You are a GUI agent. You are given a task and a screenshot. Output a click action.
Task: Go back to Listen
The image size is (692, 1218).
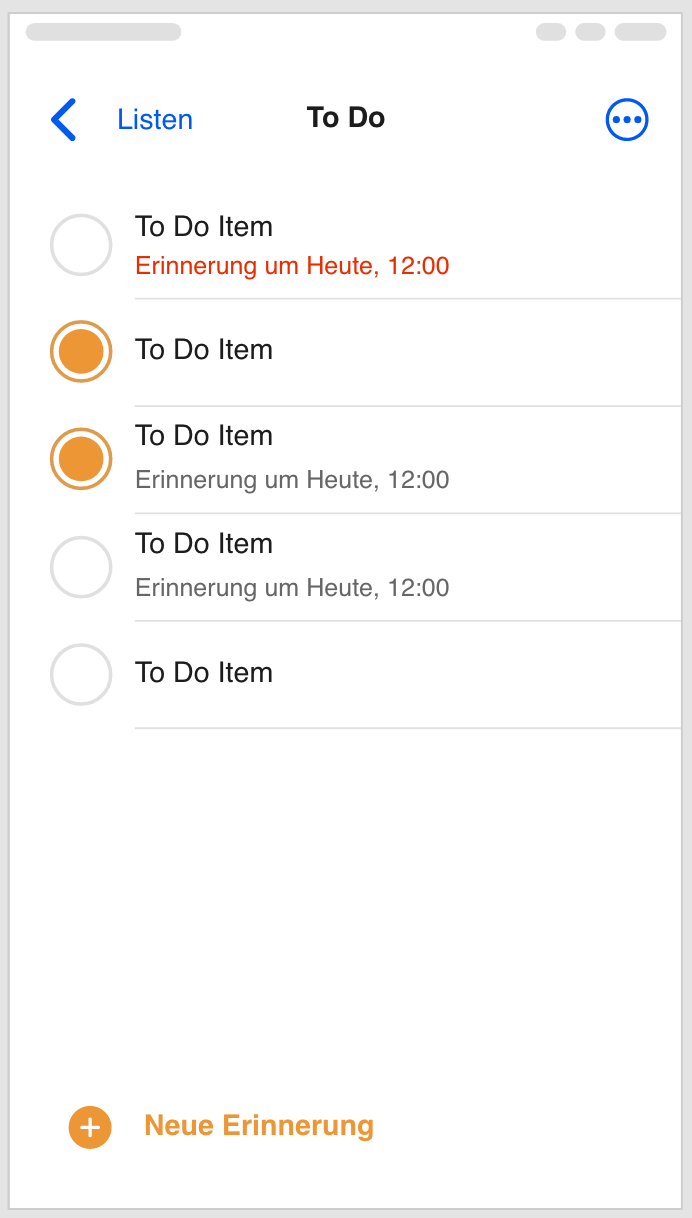121,119
